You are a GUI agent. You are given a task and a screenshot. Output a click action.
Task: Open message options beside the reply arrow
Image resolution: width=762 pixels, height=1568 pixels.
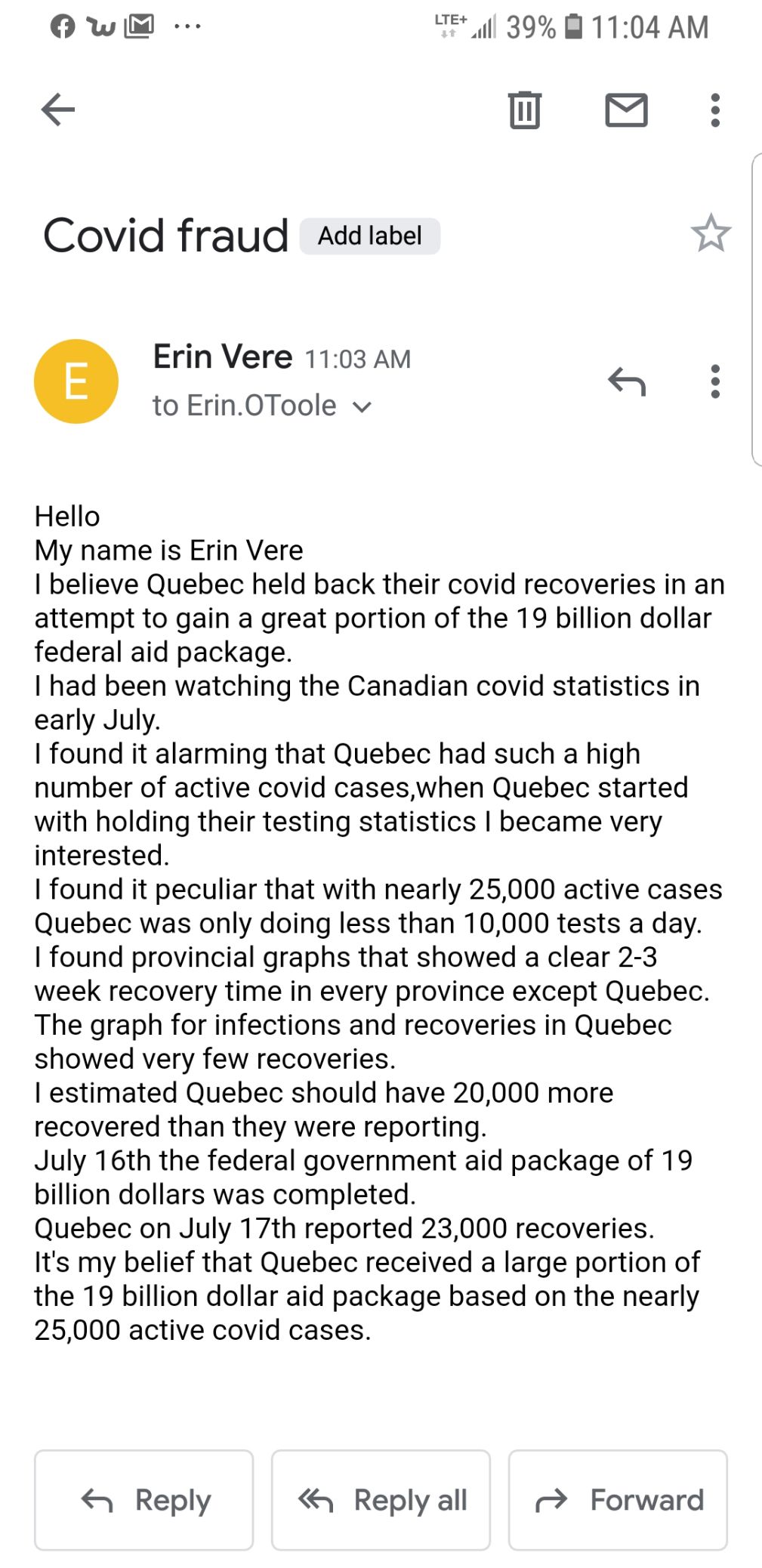(x=714, y=381)
